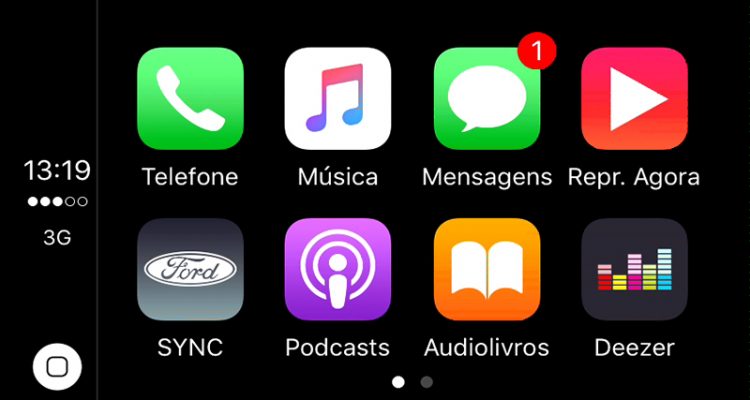Launch the Música app
The height and width of the screenshot is (400, 750).
pos(337,100)
